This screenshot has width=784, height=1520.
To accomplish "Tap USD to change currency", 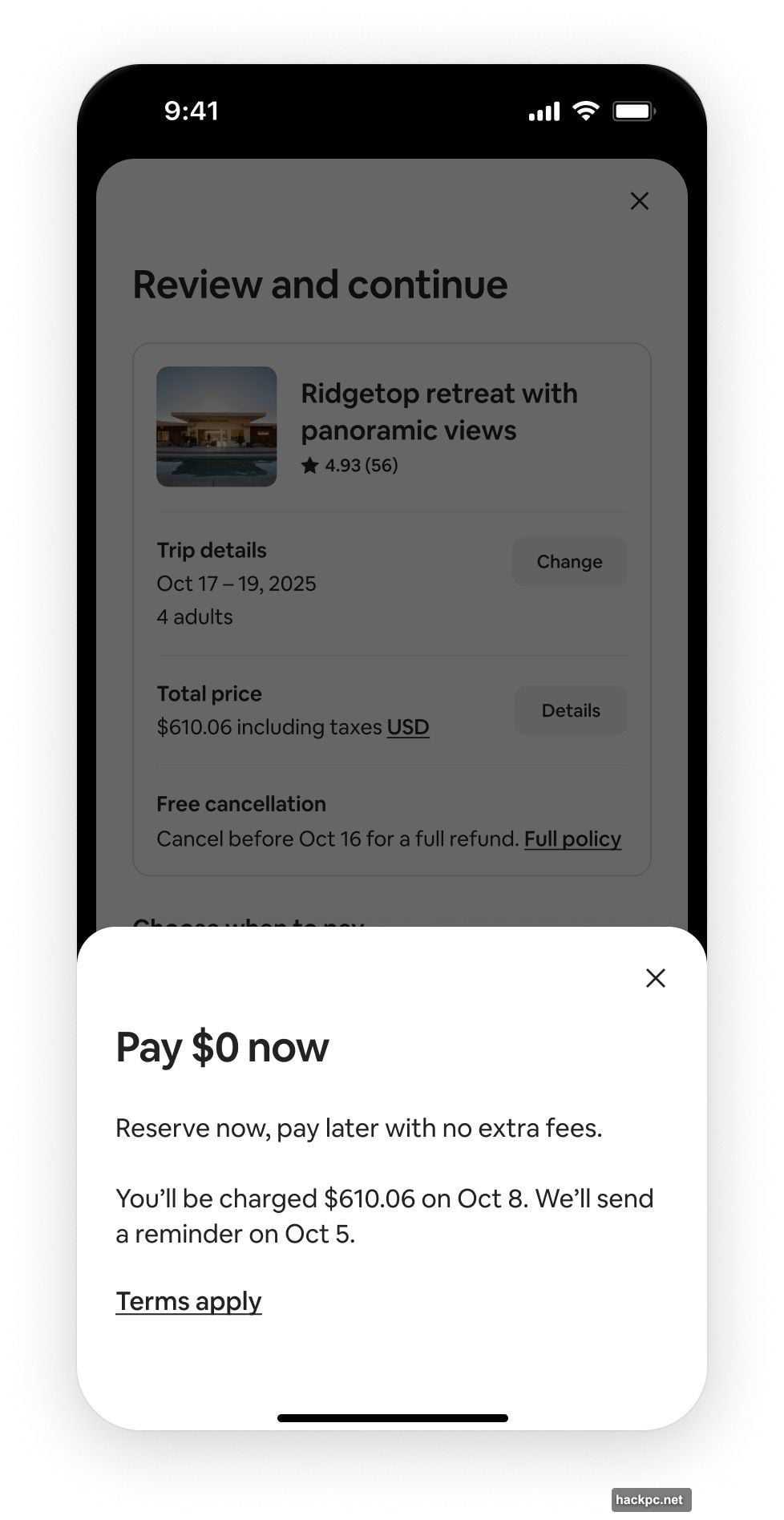I will 407,727.
